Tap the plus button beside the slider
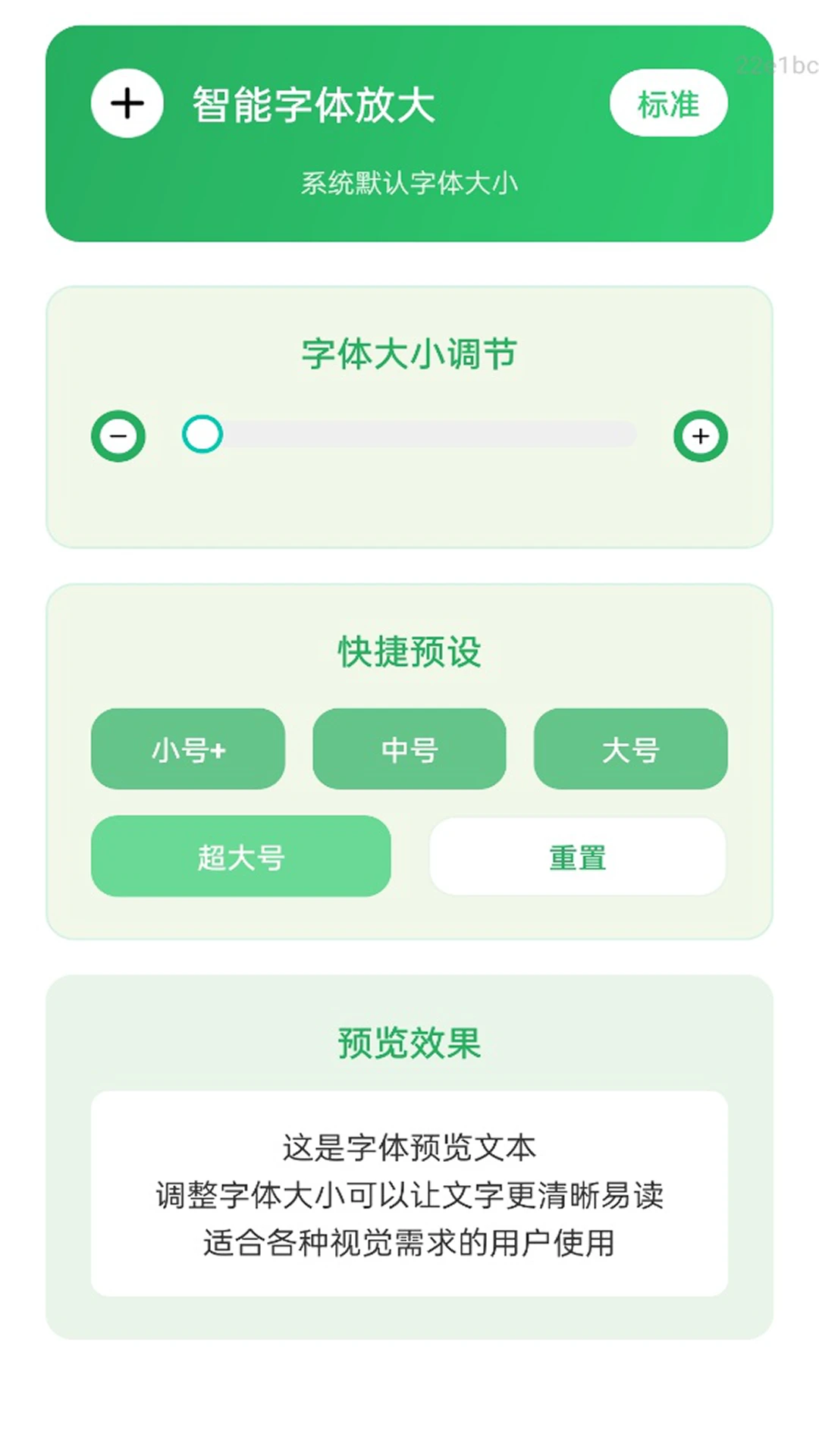The image size is (819, 1456). click(x=700, y=436)
